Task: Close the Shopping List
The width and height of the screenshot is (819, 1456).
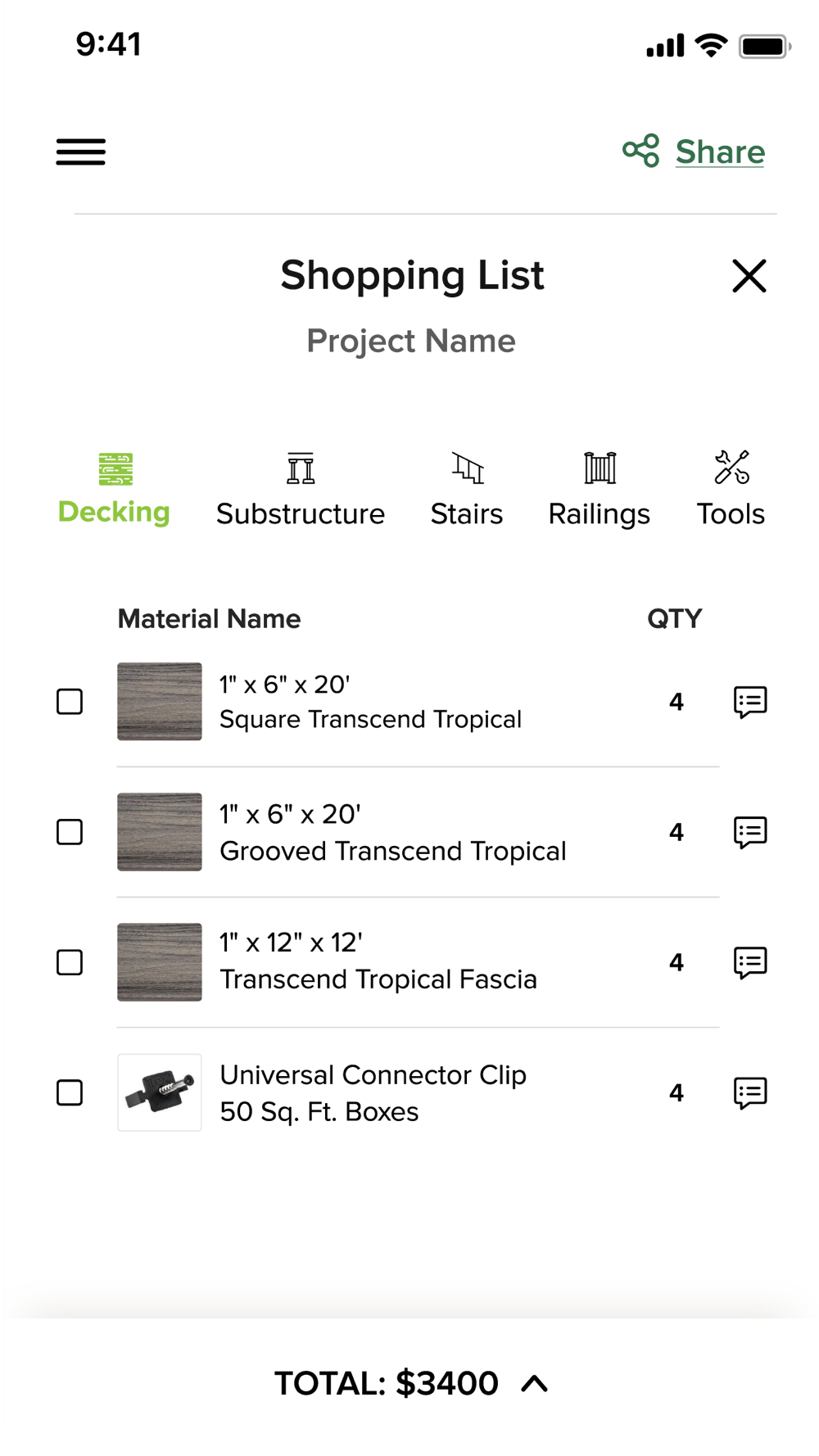Action: click(x=749, y=276)
